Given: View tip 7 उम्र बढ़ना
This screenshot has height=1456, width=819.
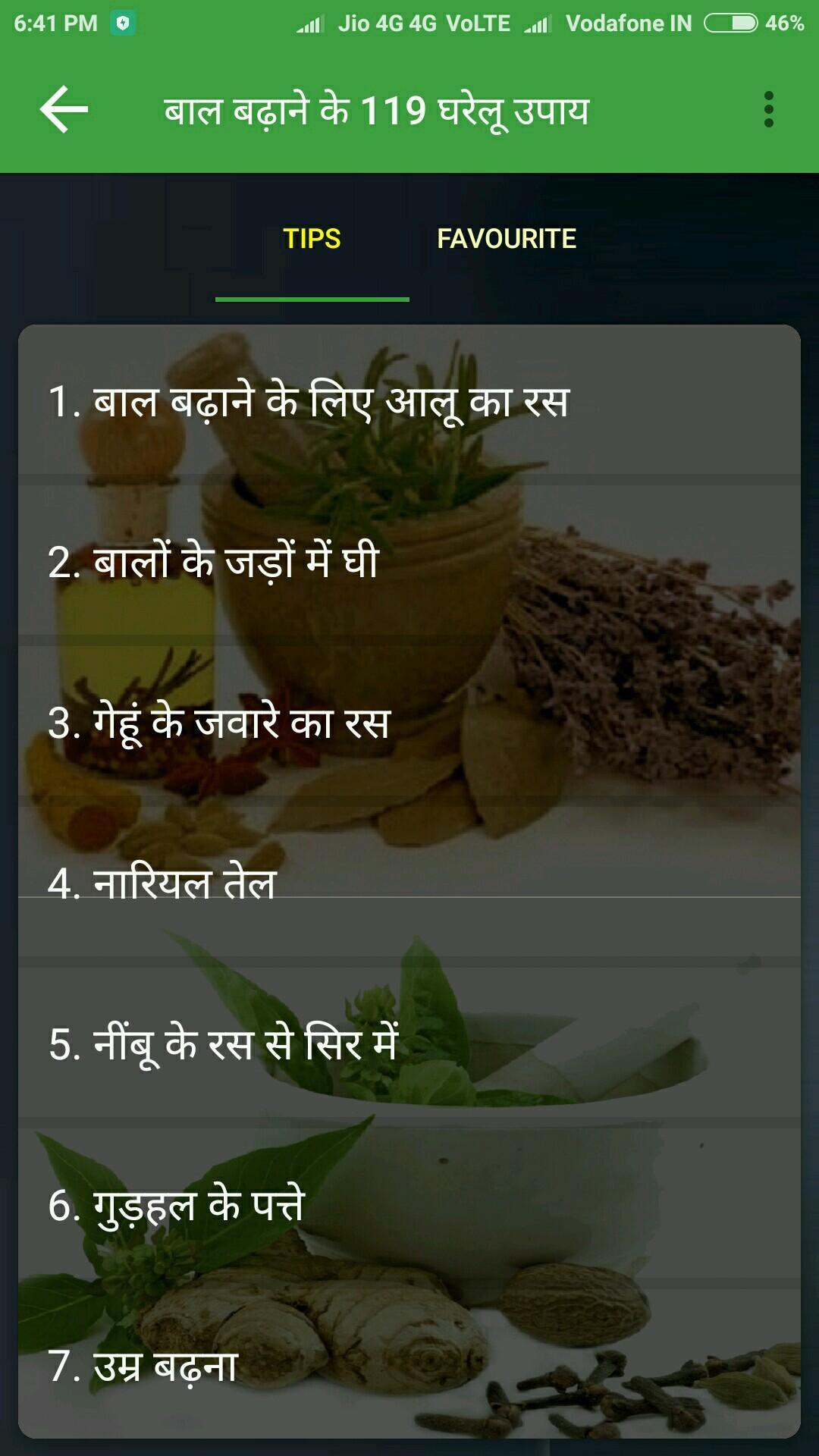Looking at the screenshot, I should 409,1367.
